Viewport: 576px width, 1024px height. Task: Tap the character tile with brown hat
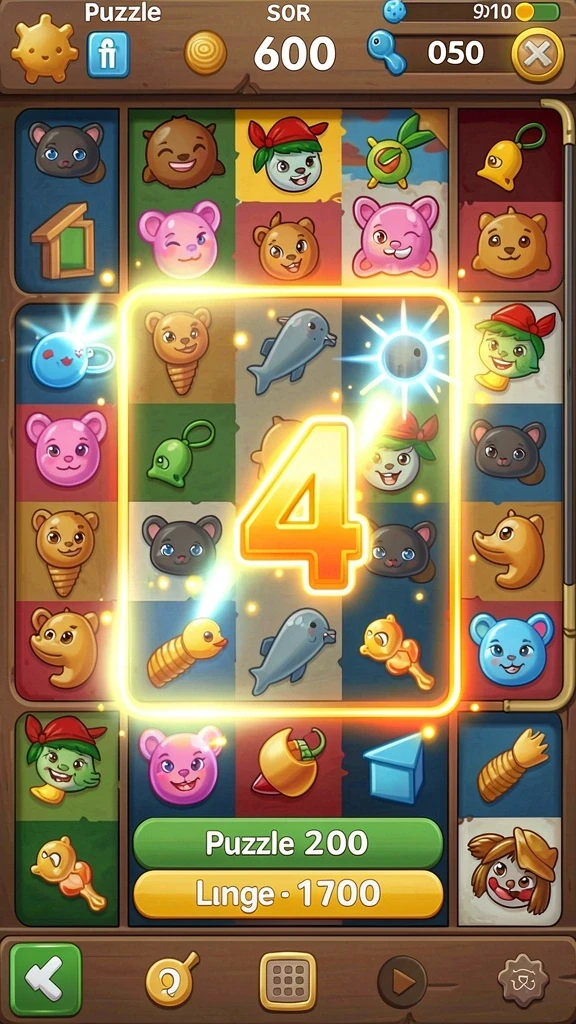tap(513, 869)
